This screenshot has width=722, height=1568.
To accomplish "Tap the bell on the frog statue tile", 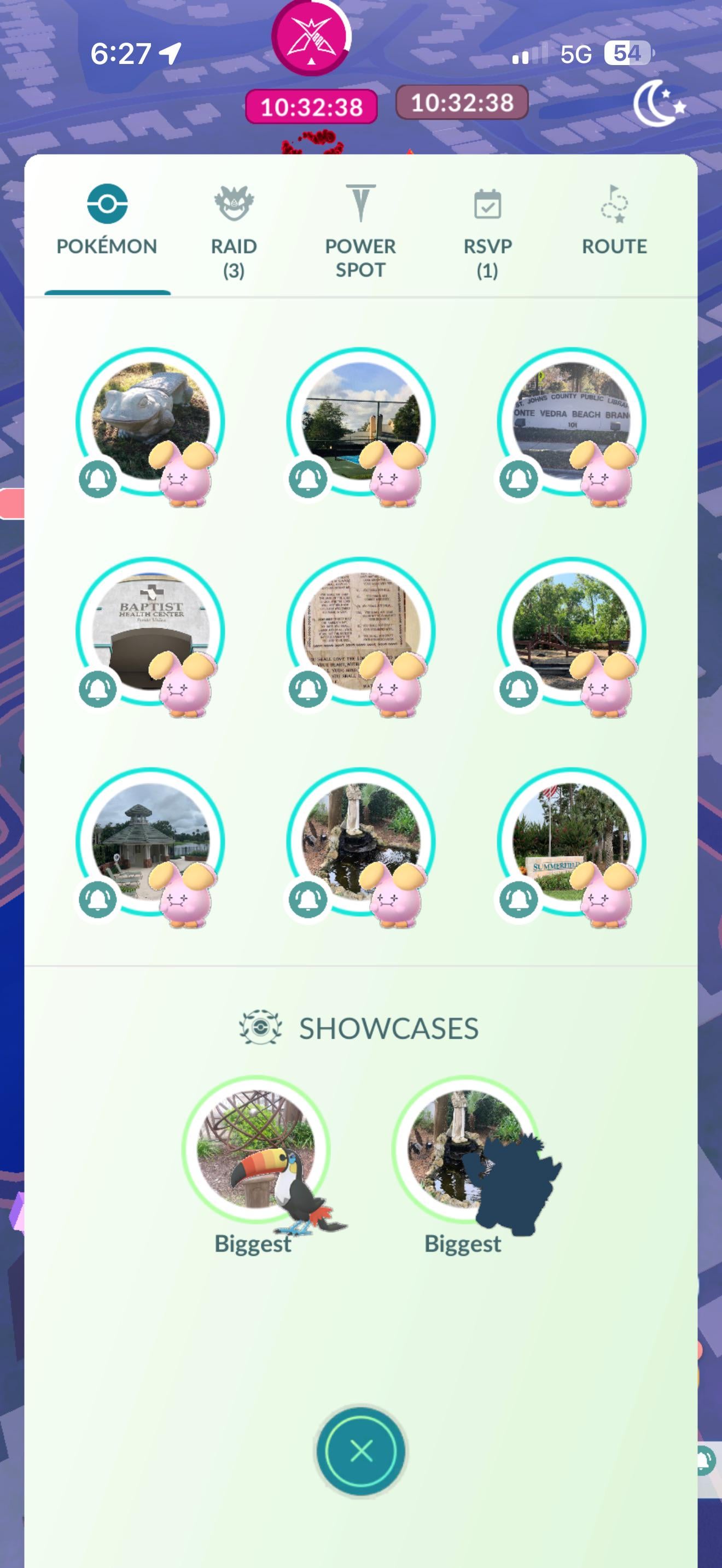I will tap(98, 479).
